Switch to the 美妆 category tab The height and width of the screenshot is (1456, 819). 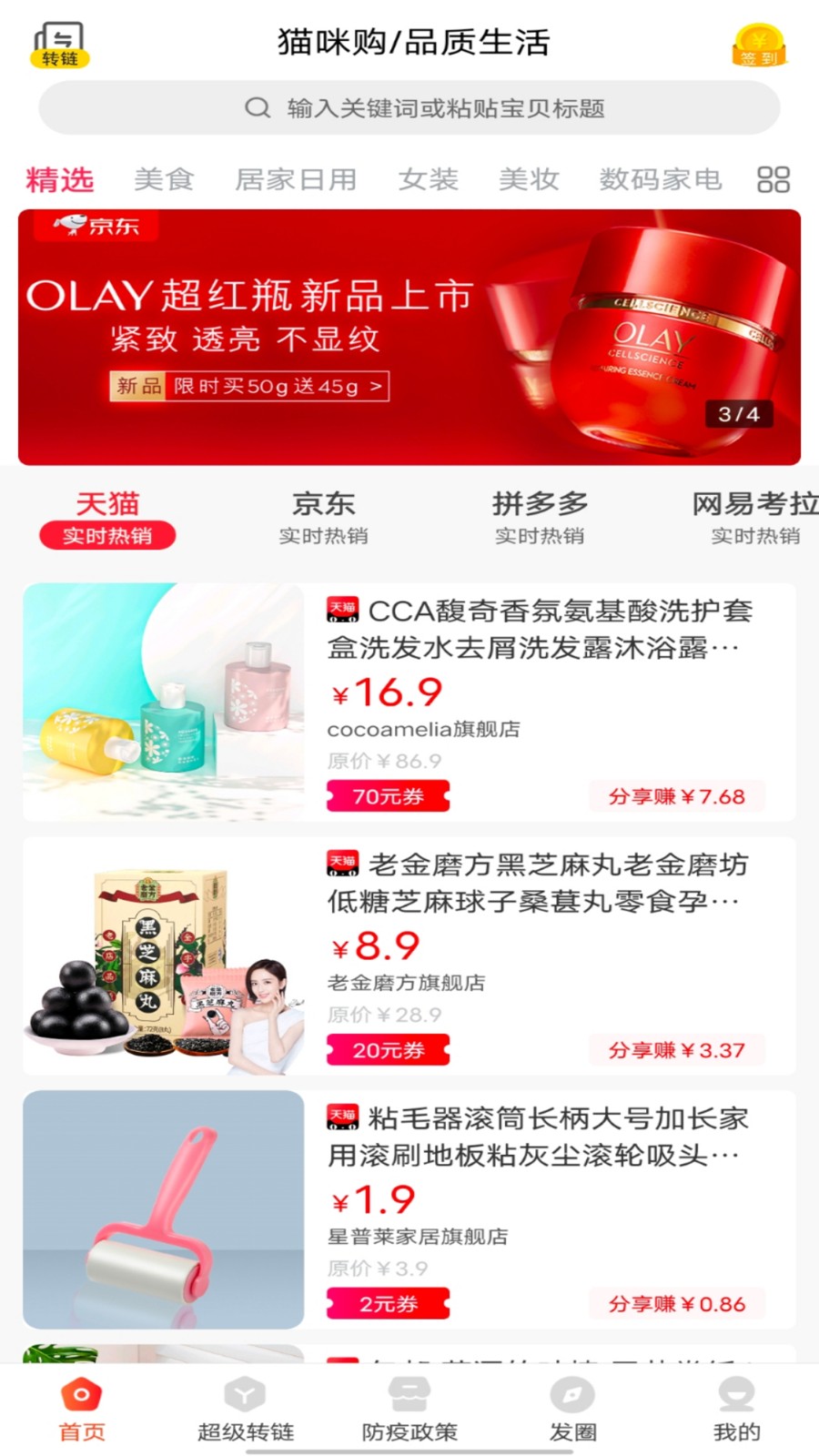[529, 179]
